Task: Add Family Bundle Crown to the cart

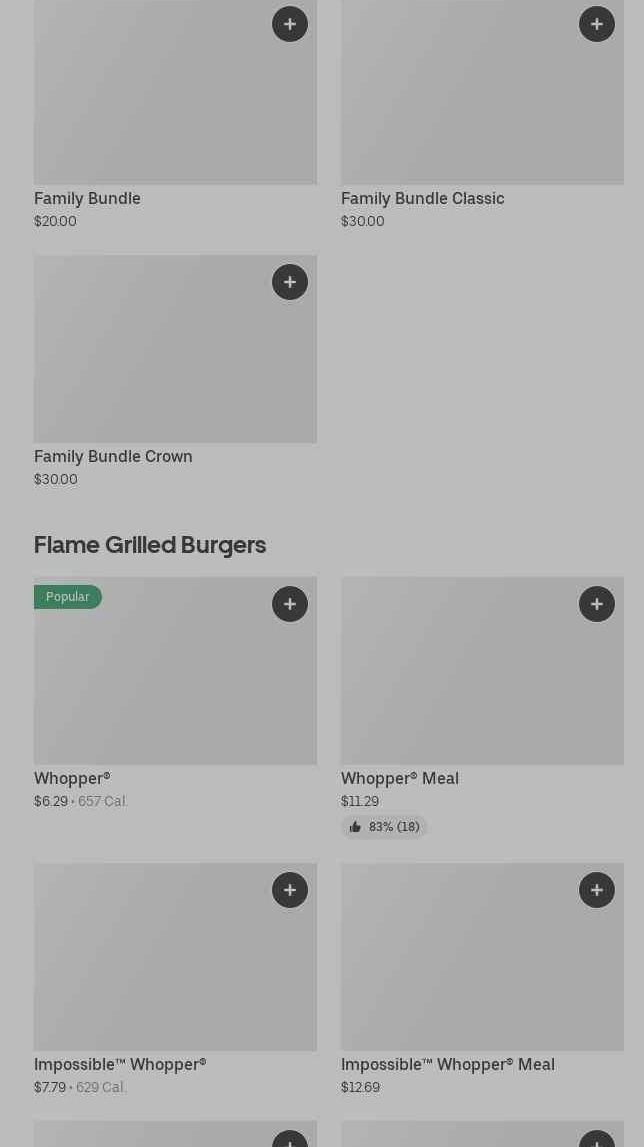Action: [x=290, y=282]
